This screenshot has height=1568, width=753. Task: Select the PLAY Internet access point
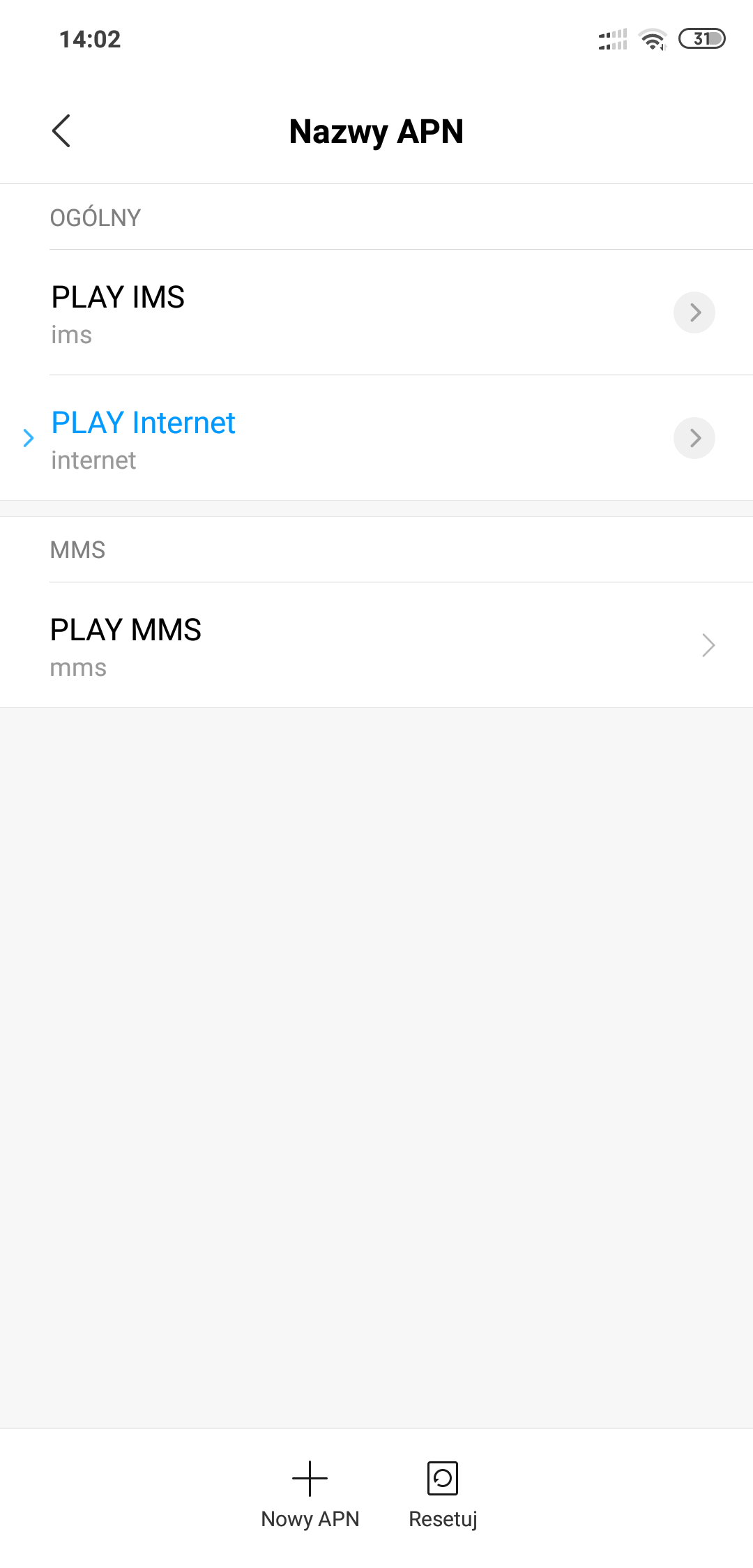tap(279, 439)
